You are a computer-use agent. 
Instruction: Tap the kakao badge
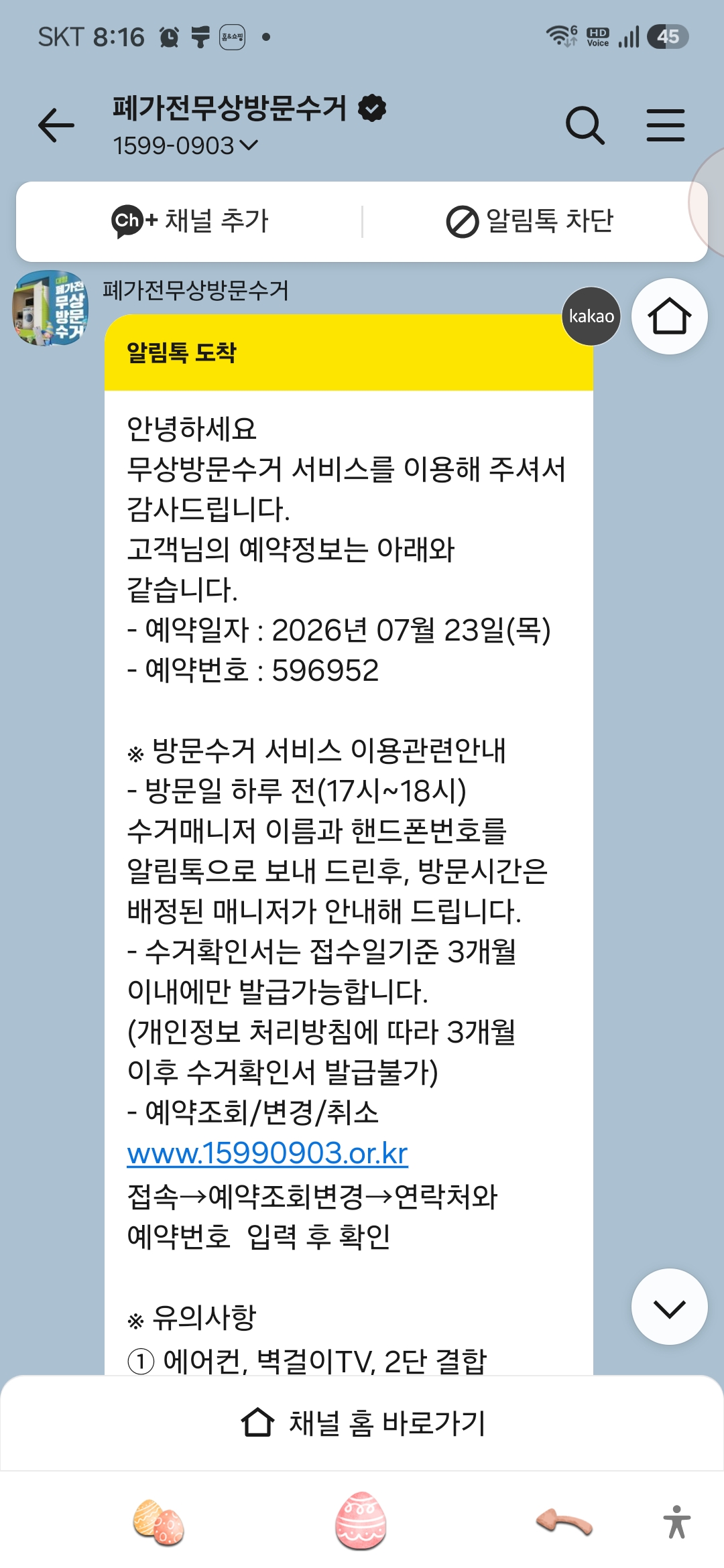591,316
